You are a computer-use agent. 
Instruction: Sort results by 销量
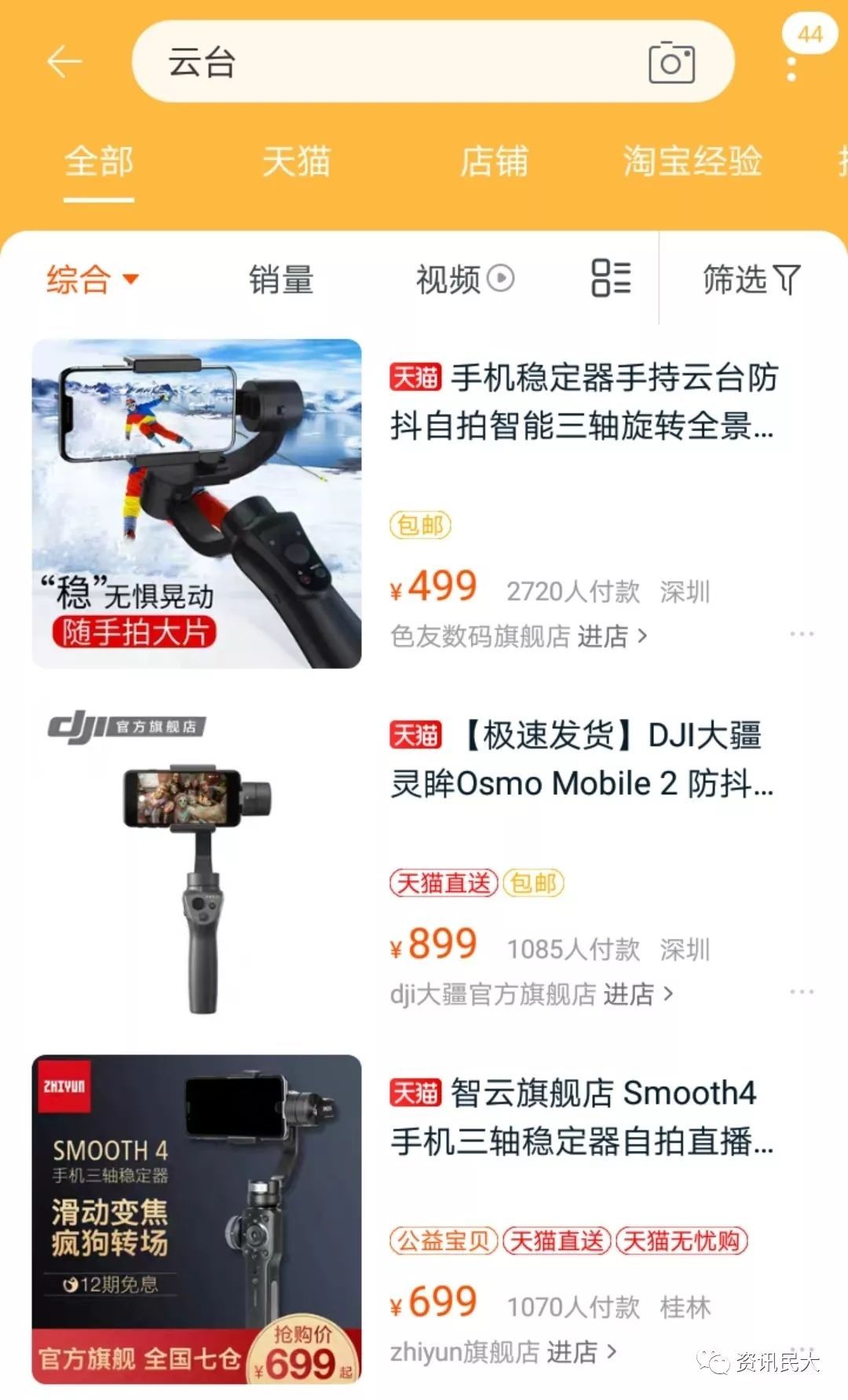point(281,279)
